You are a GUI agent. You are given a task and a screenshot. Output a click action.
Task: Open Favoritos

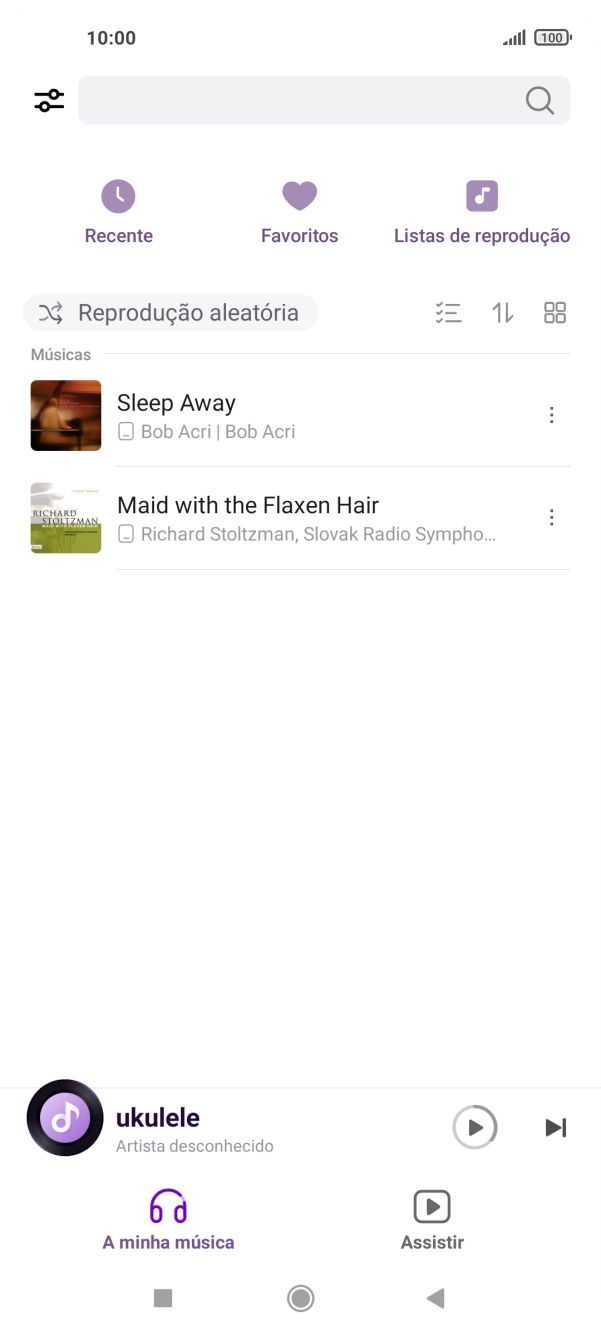point(299,213)
